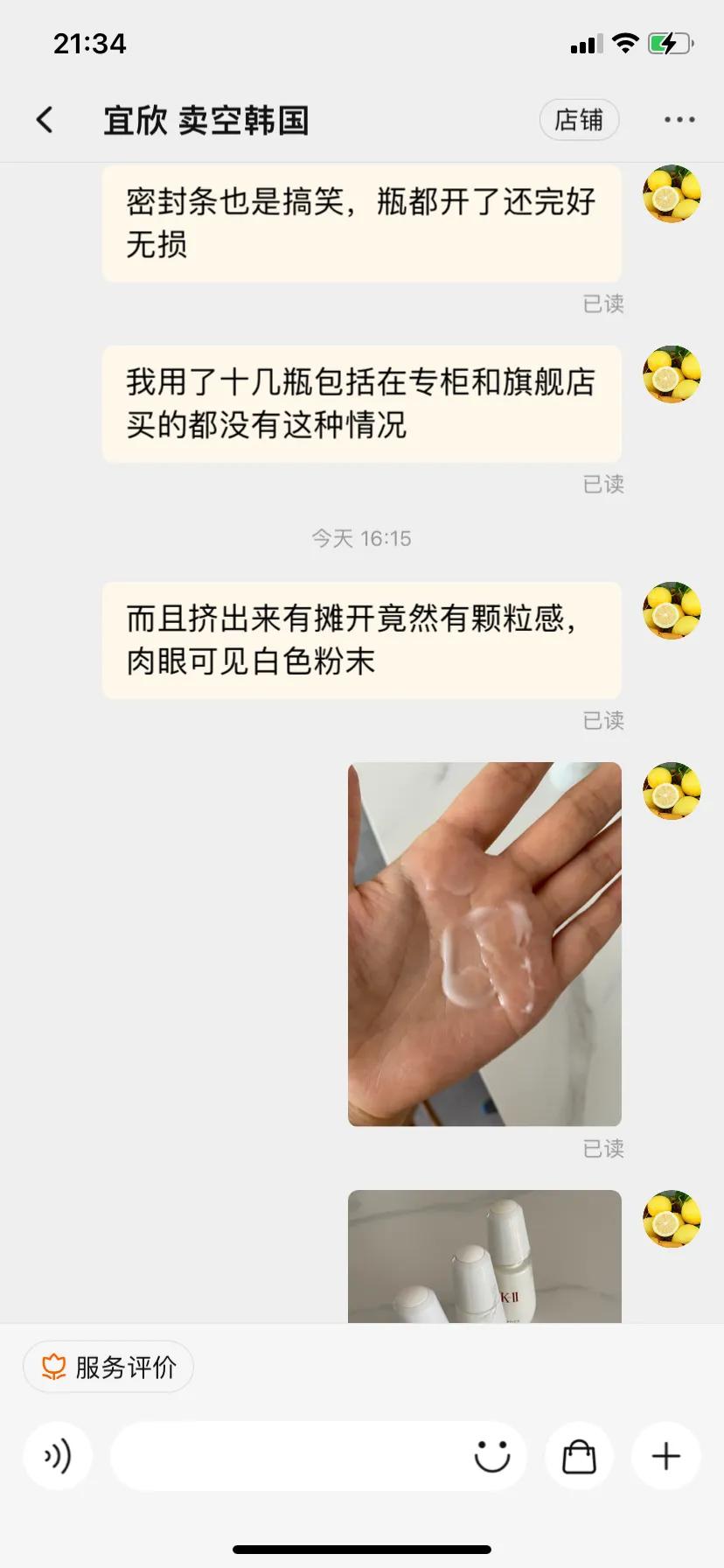Go back from the chat
The height and width of the screenshot is (1568, 724).
coord(45,120)
